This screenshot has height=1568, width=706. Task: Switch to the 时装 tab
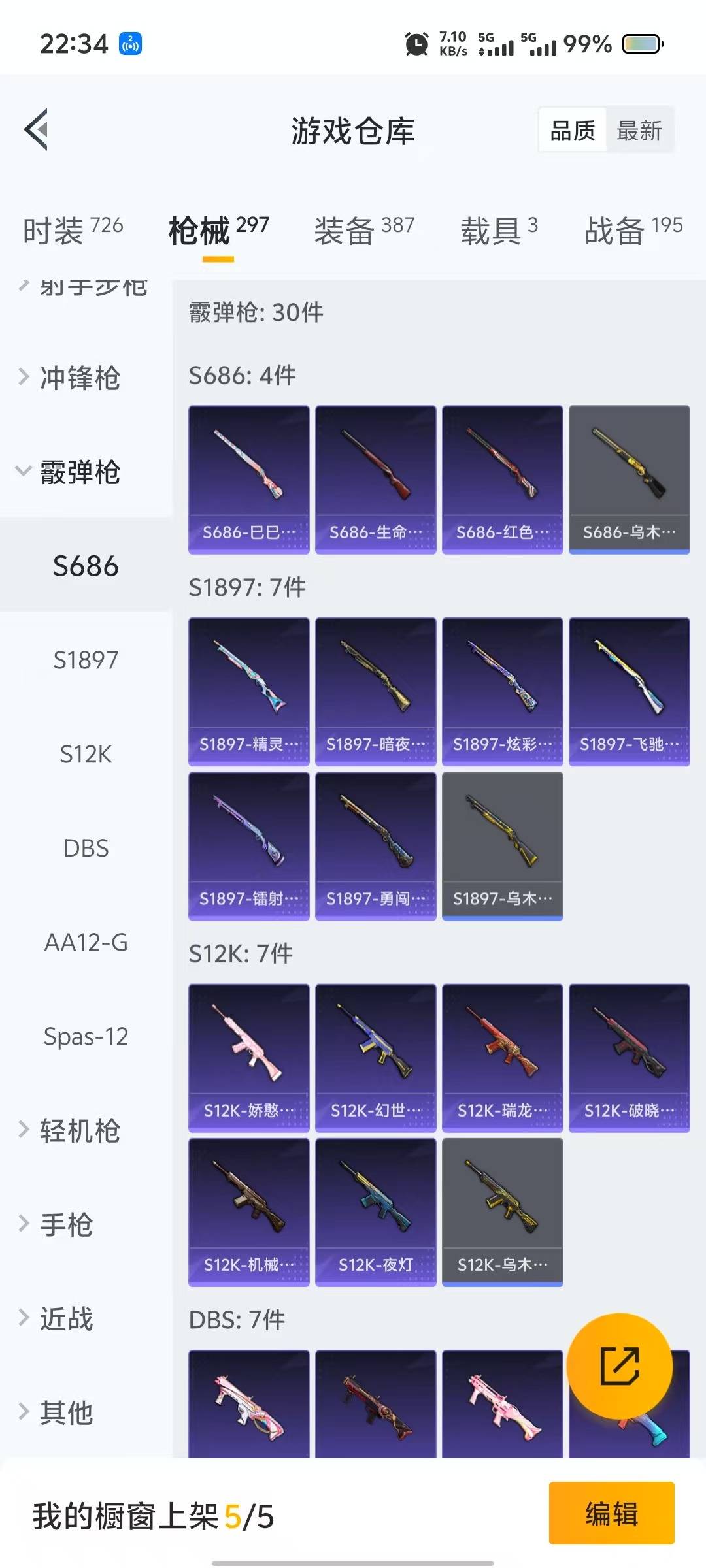(x=72, y=229)
